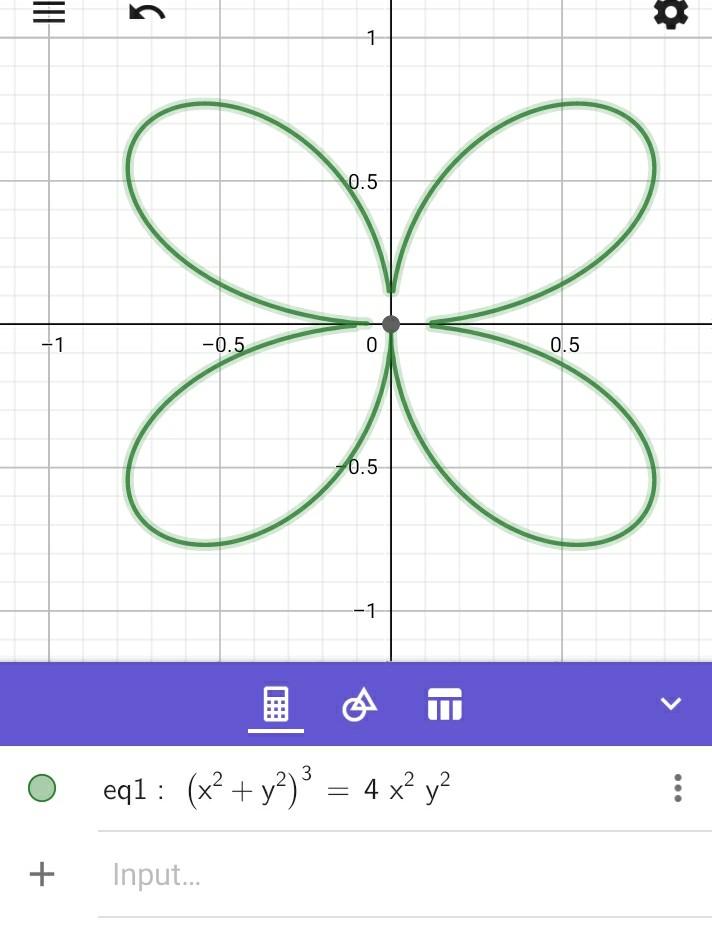Viewport: 712px width, 927px height.
Task: Undo the last action
Action: coord(147,13)
